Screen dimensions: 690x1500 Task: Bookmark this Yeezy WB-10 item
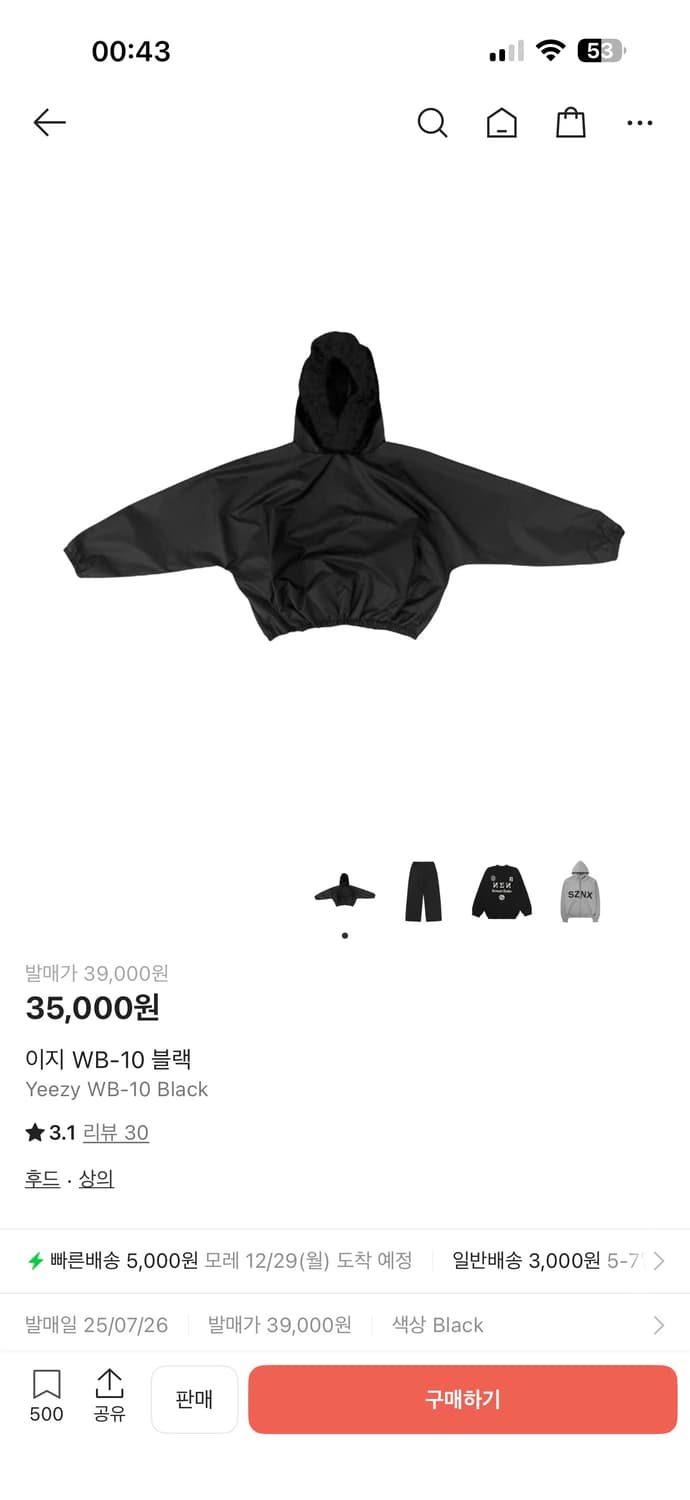[x=47, y=1396]
